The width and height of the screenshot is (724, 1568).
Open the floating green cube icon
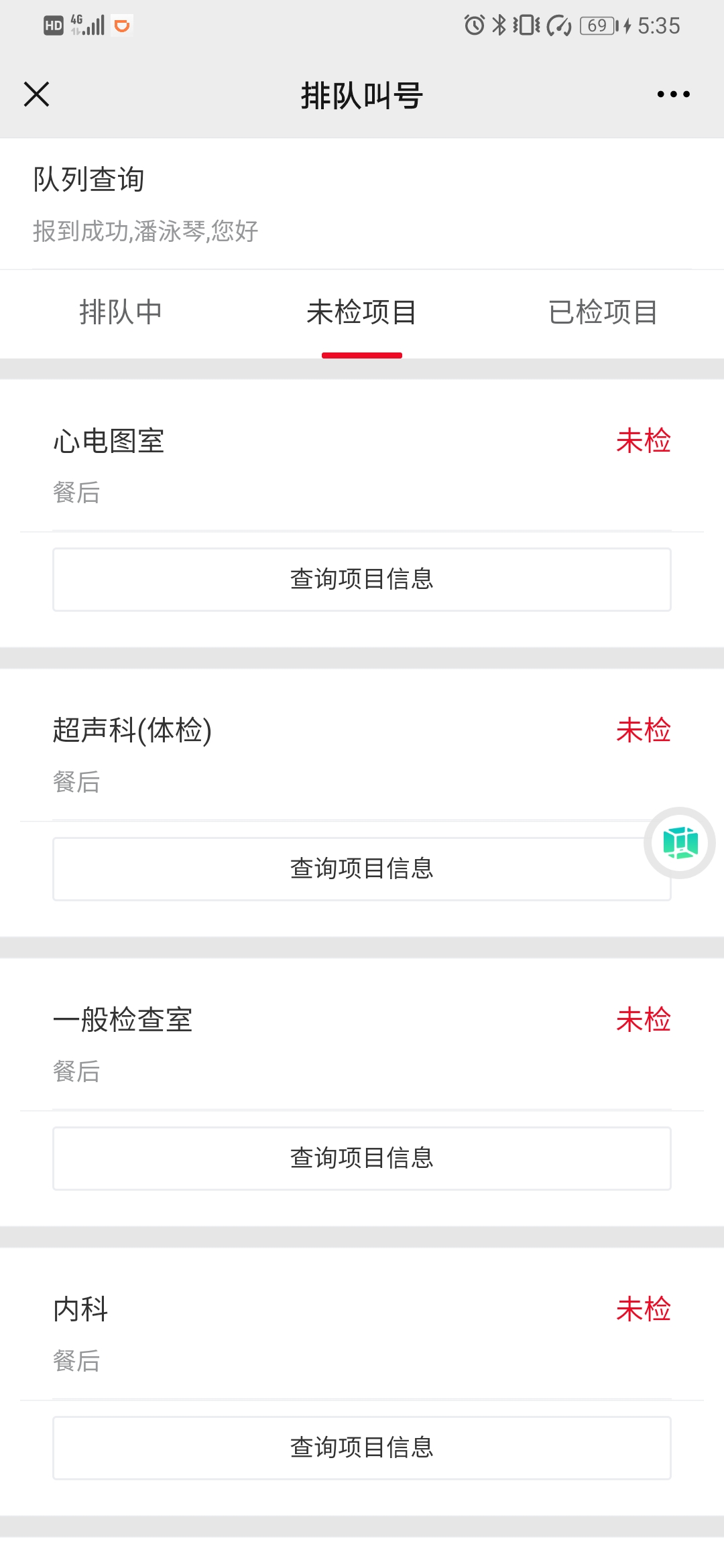coord(680,843)
